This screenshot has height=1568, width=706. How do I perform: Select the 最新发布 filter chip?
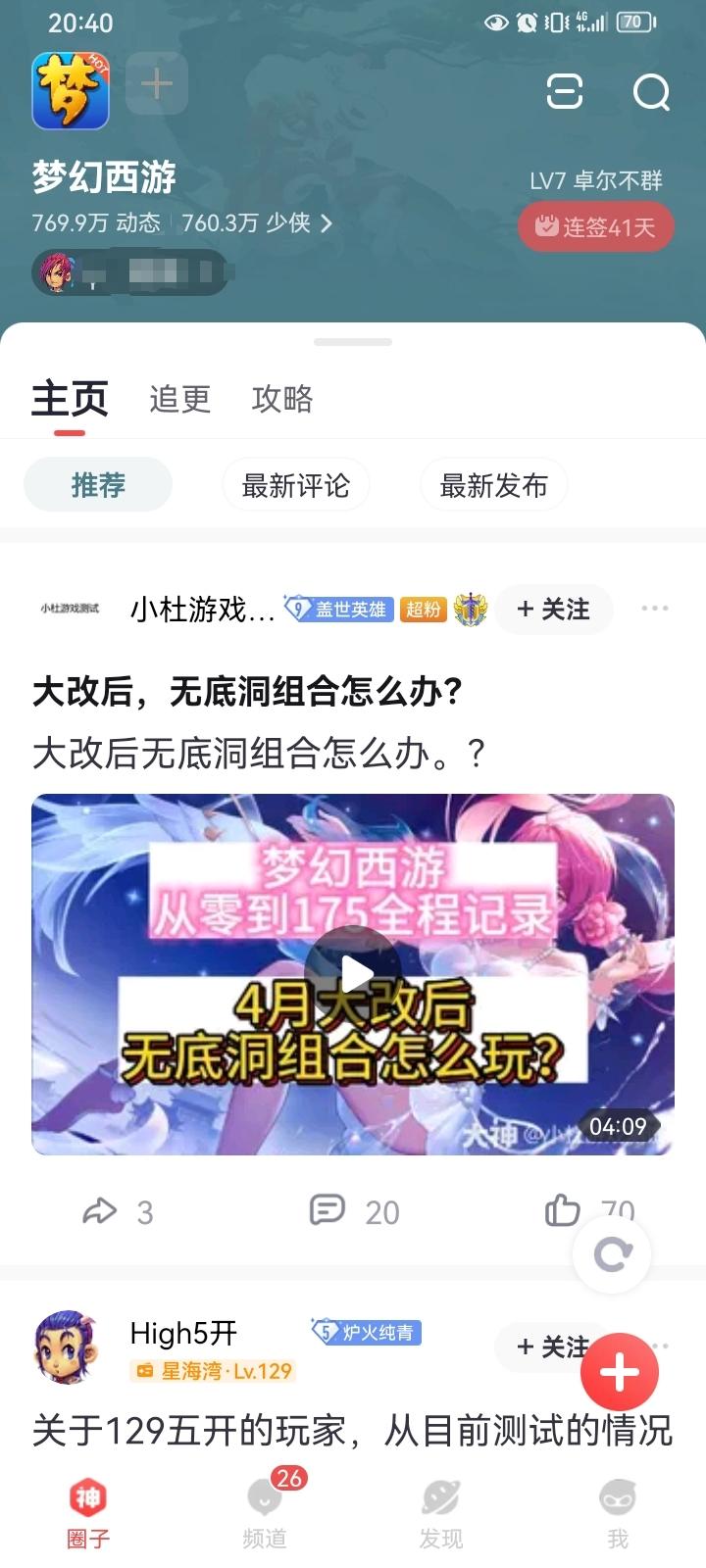point(493,485)
